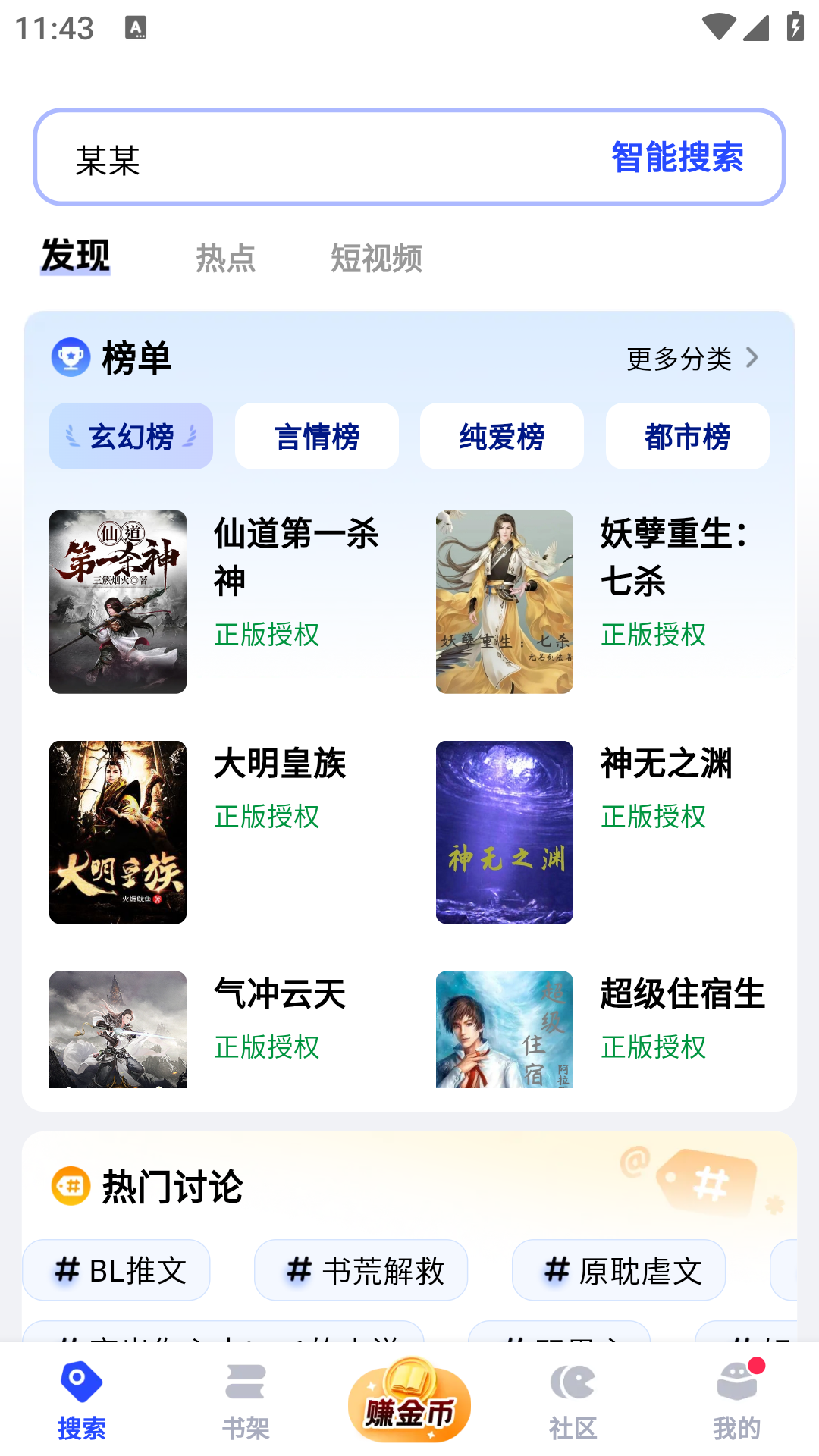Viewport: 819px width, 1456px height.
Task: Switch to the 纯爱榜 ranking
Action: coord(502,436)
